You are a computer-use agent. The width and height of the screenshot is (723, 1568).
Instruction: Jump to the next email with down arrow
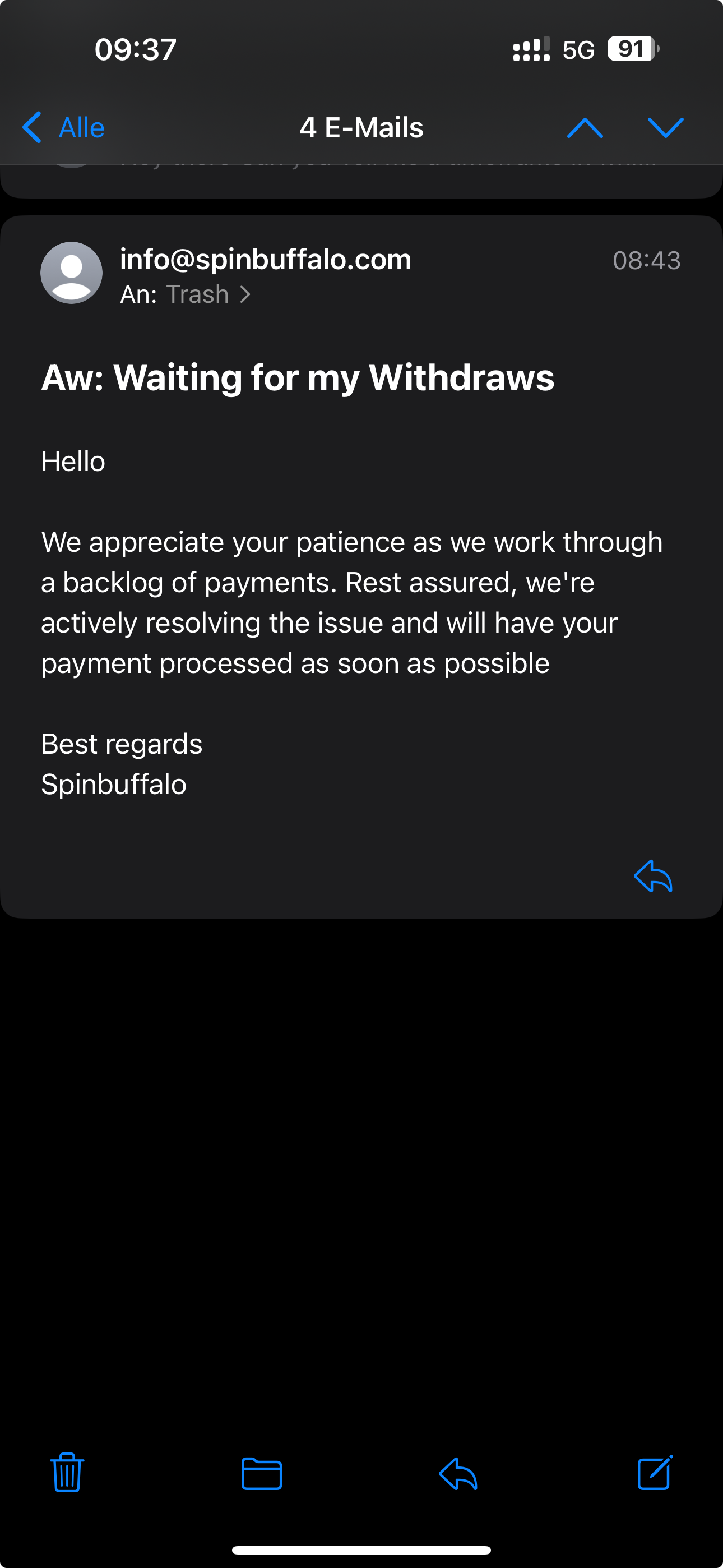[665, 128]
